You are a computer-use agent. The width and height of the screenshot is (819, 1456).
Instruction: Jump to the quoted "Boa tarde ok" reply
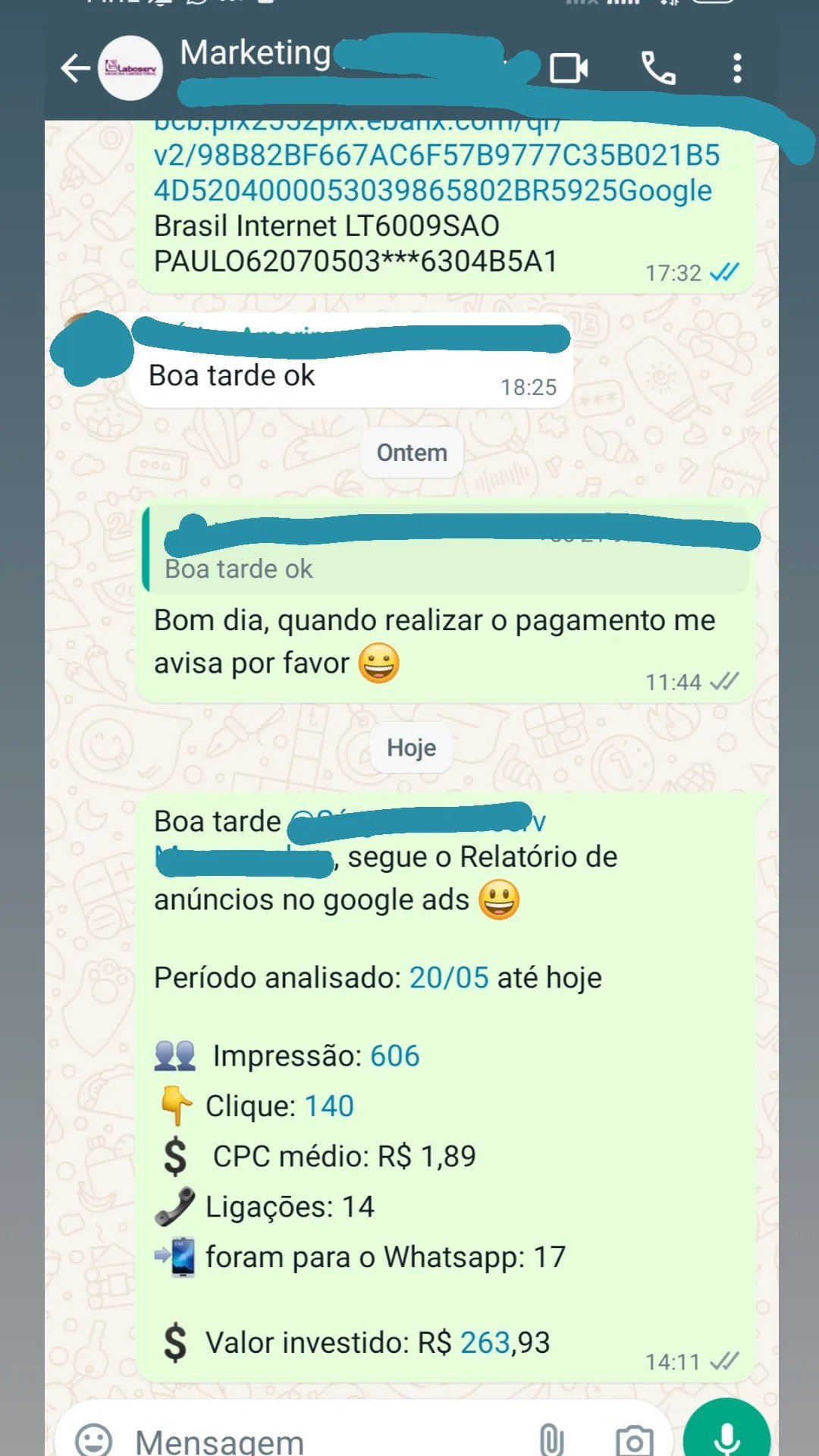(x=446, y=550)
